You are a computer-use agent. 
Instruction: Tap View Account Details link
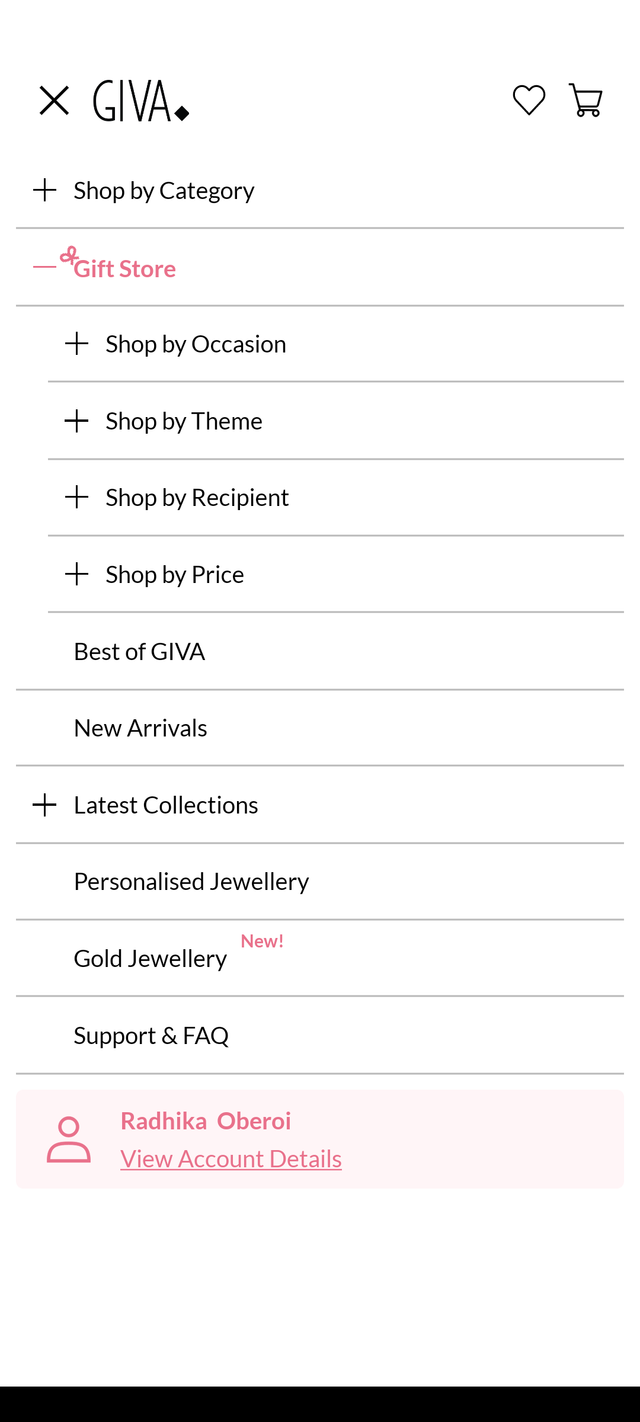231,1158
